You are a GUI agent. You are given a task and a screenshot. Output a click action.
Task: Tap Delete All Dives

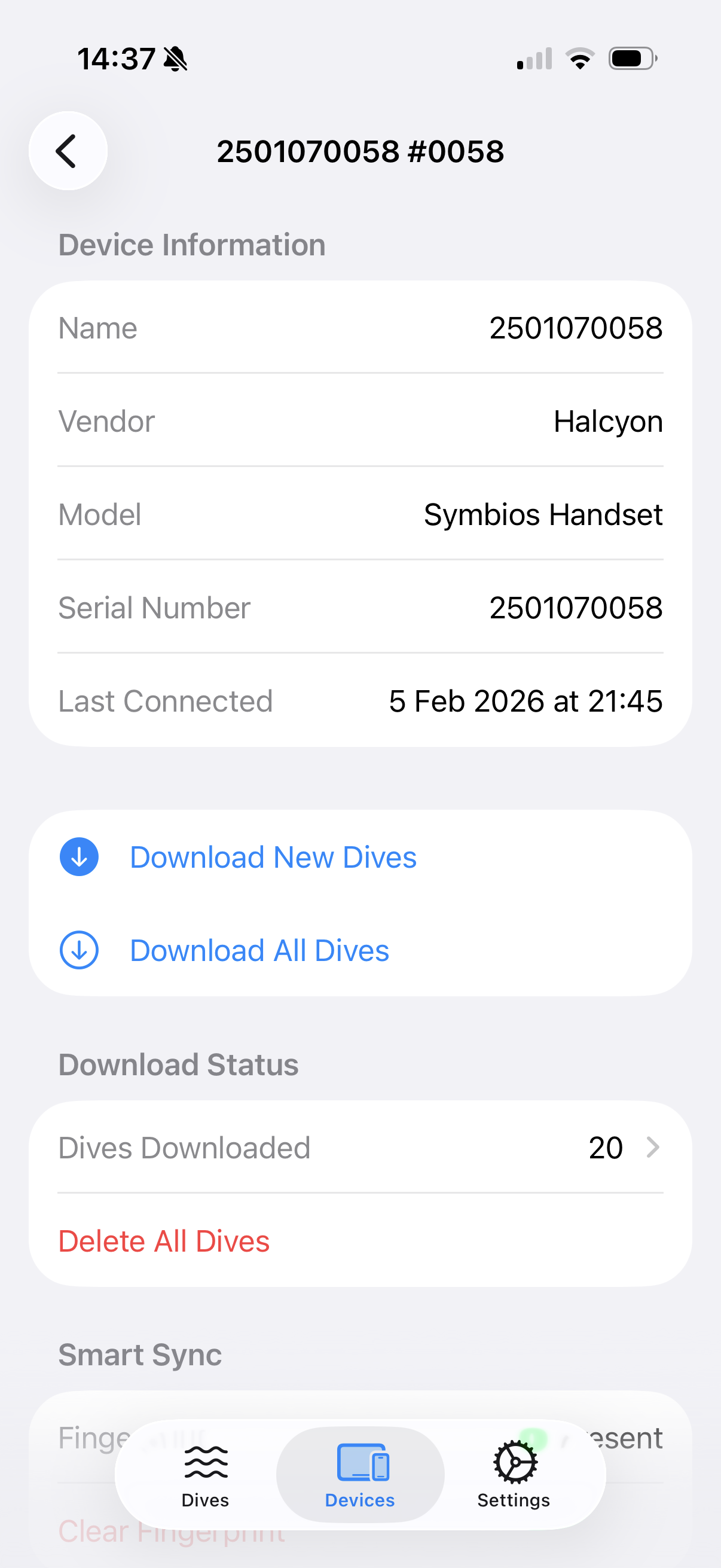[x=164, y=1240]
